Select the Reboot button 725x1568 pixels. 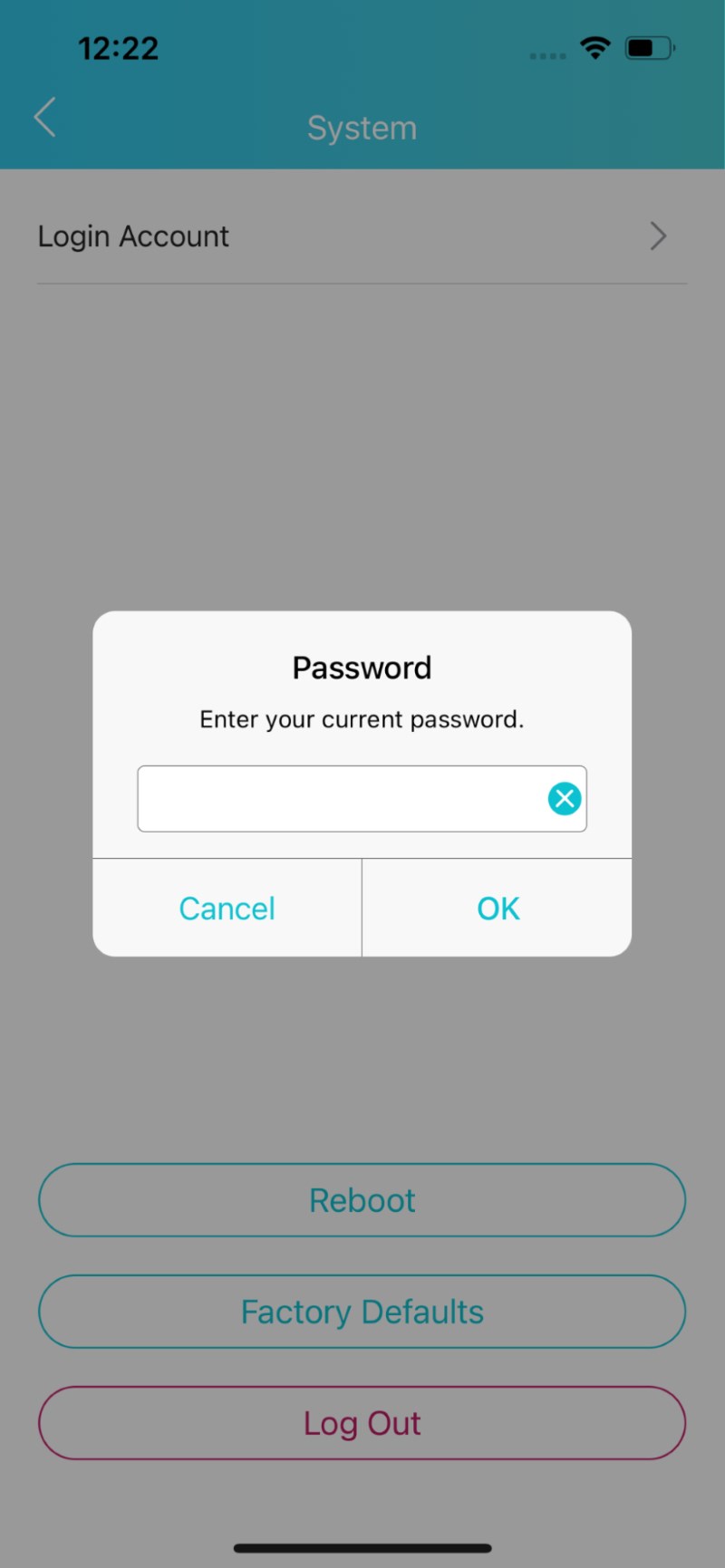click(362, 1200)
